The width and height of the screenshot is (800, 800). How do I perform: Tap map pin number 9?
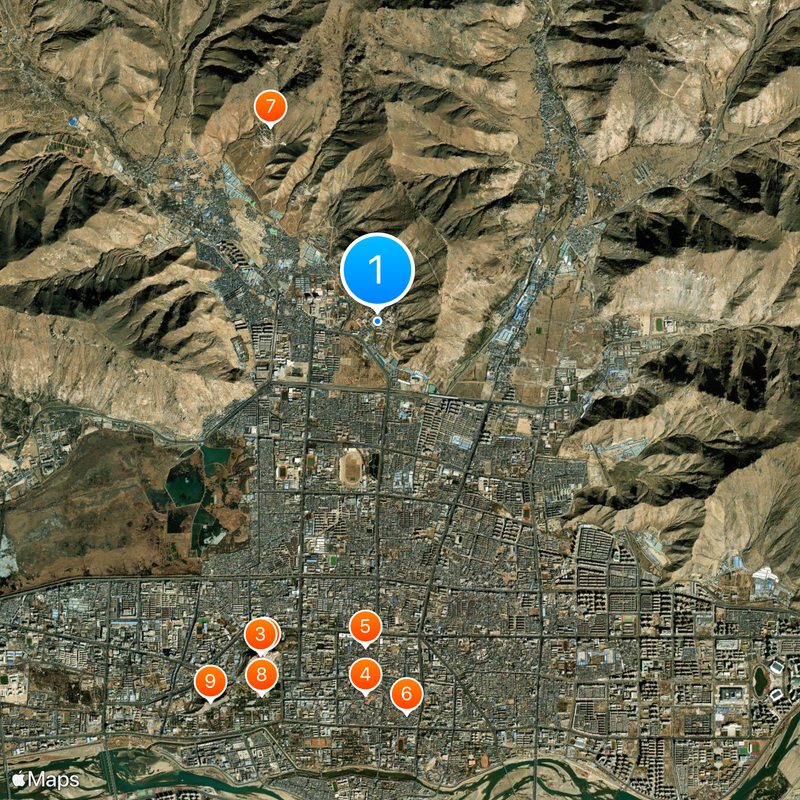tap(210, 682)
